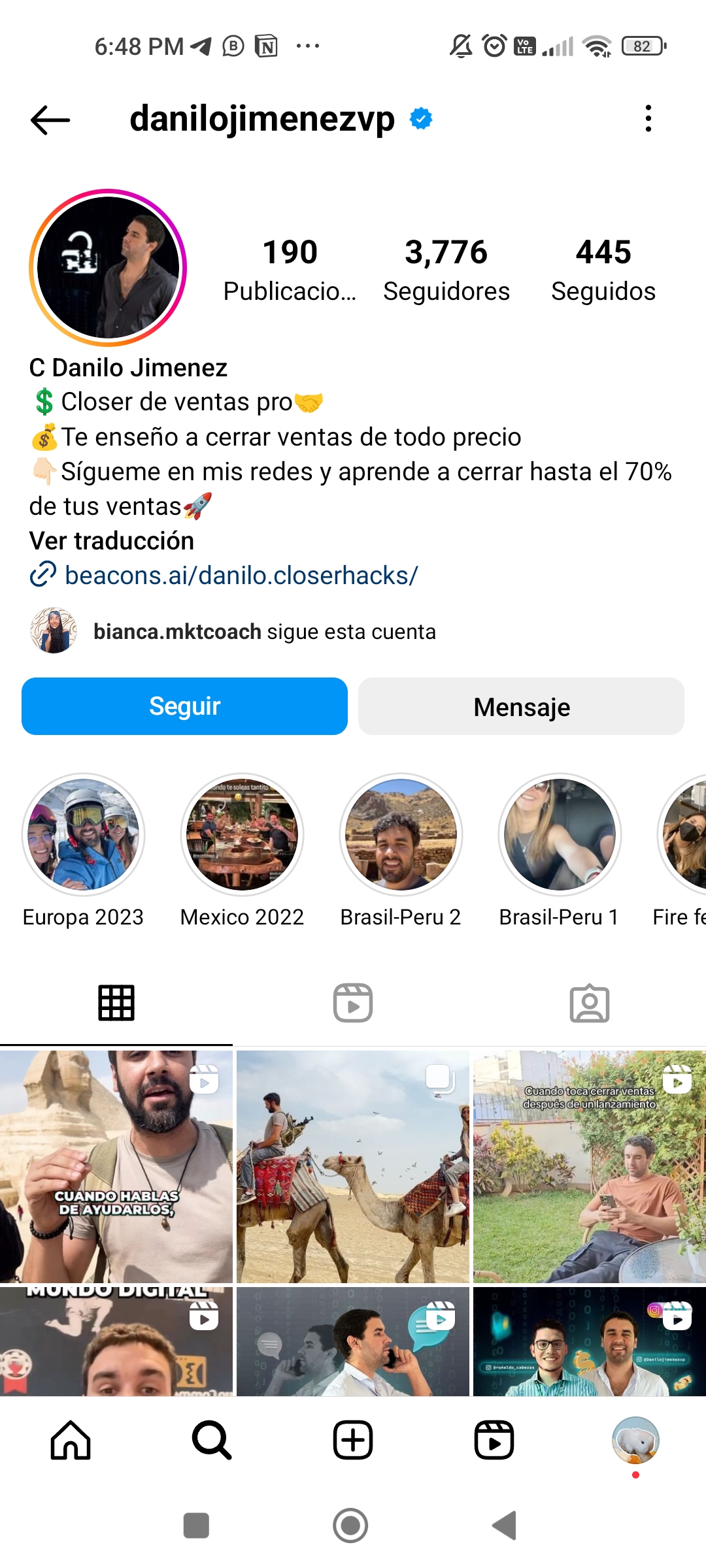Go to the Instagram home feed
Image resolution: width=706 pixels, height=1568 pixels.
(71, 1441)
